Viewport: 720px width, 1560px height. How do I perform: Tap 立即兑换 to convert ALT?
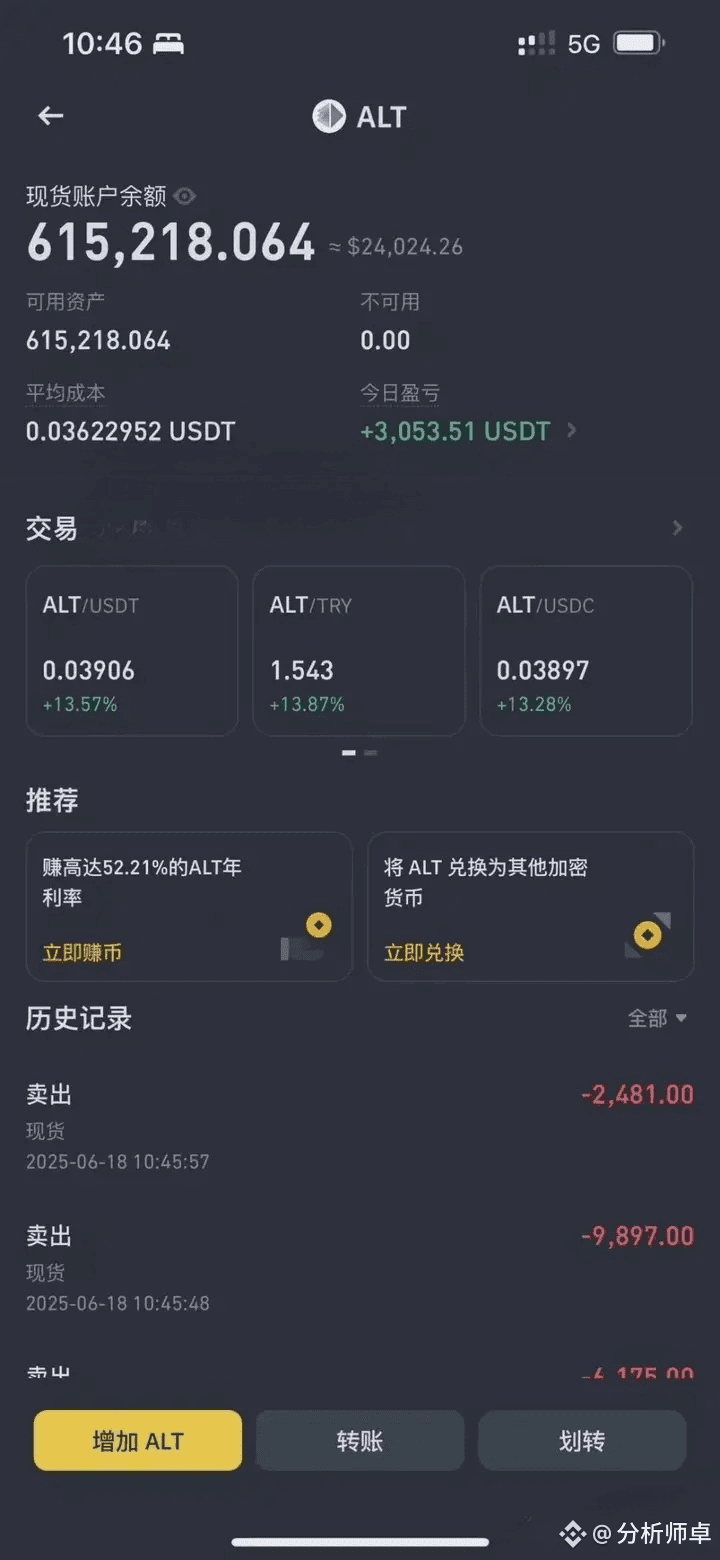pyautogui.click(x=424, y=953)
